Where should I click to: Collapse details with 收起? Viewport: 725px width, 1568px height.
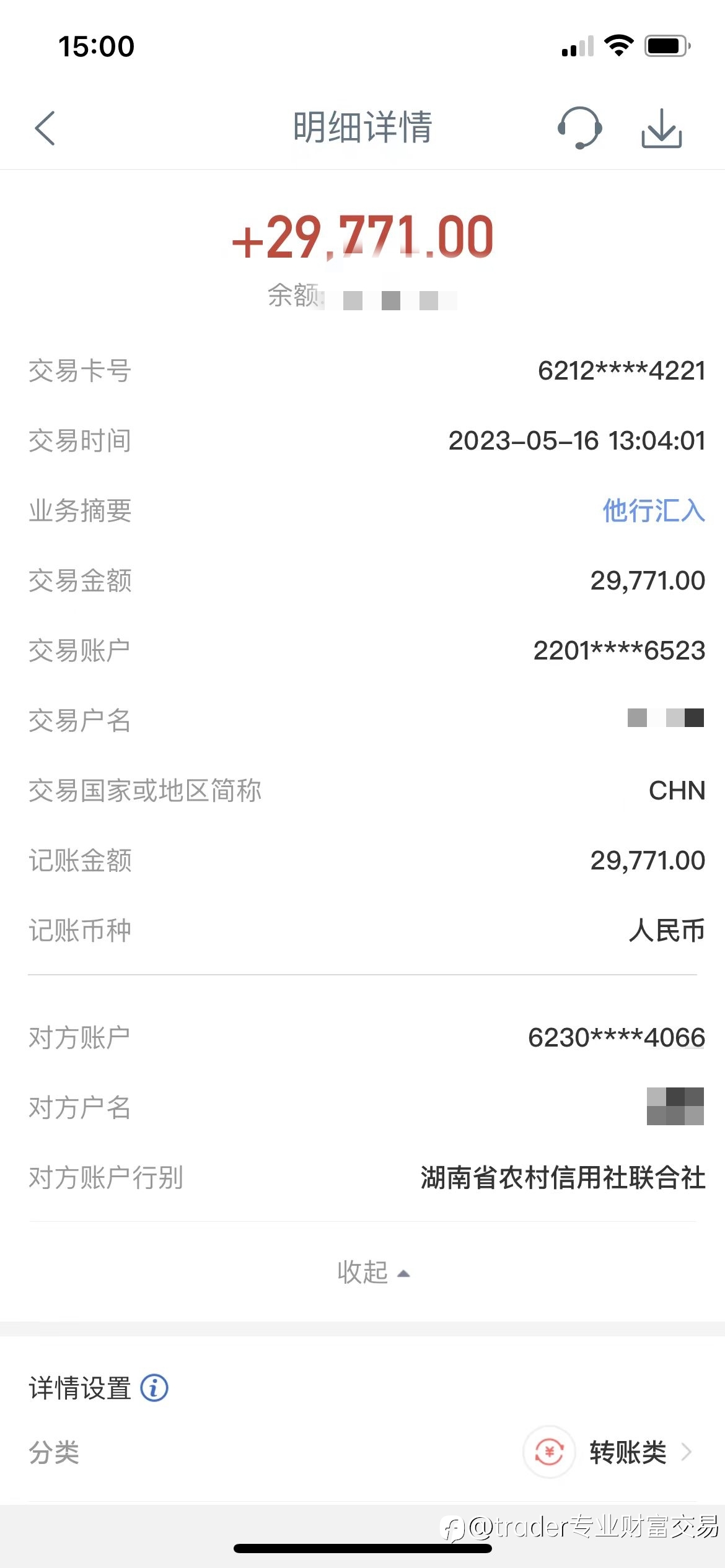click(x=374, y=1273)
